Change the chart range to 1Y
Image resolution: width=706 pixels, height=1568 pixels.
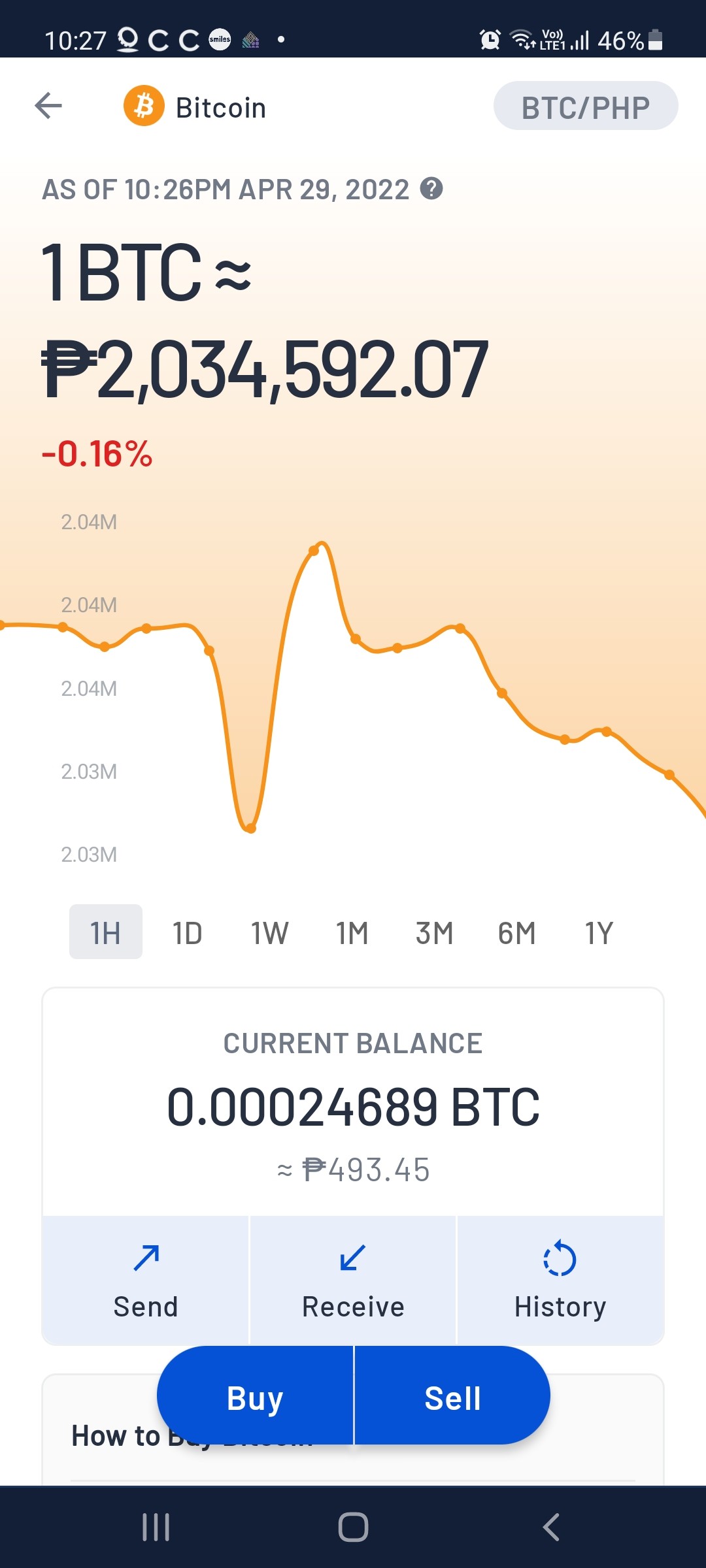599,933
